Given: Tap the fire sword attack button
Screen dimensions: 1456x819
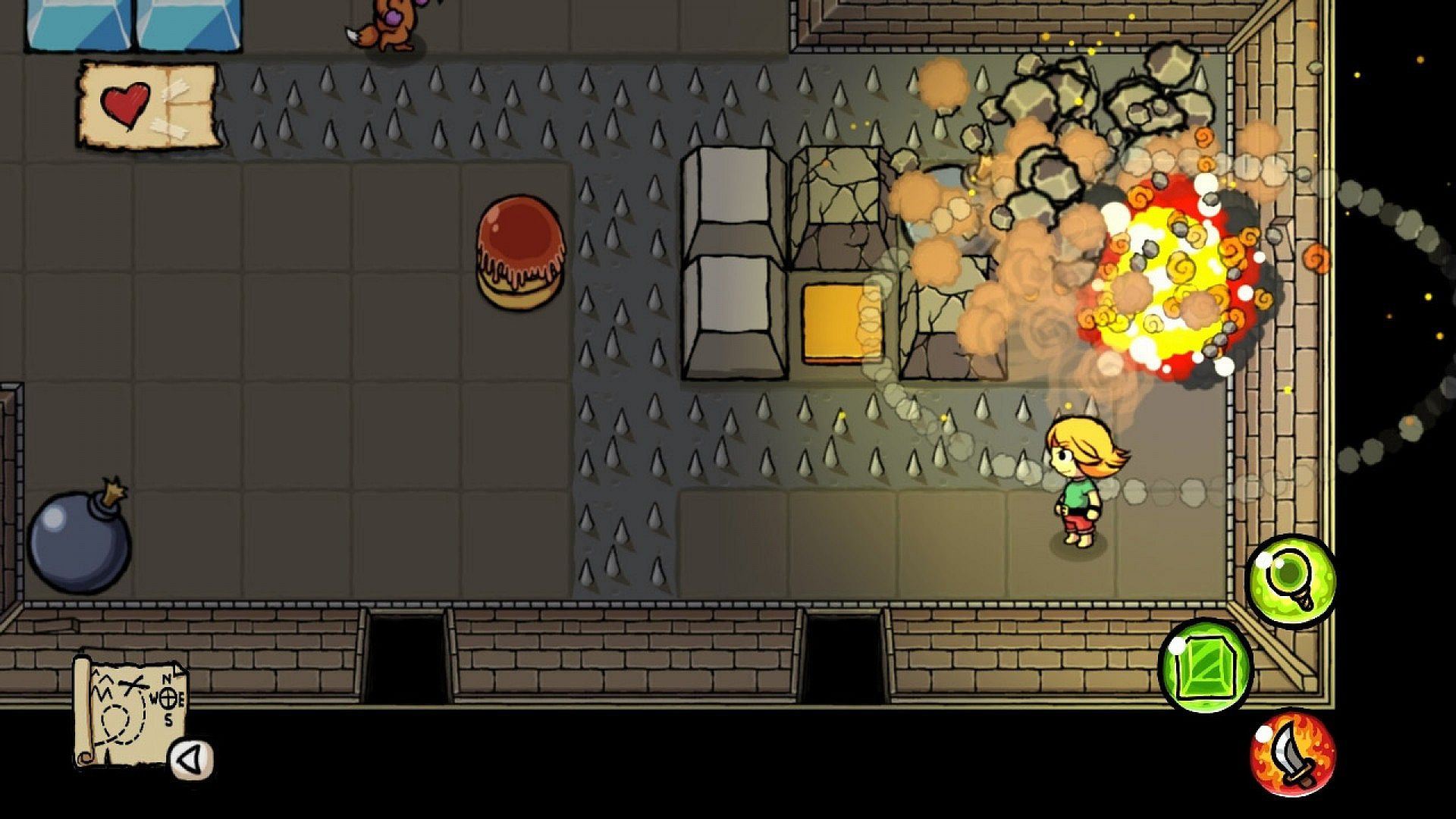Looking at the screenshot, I should click(x=1293, y=754).
